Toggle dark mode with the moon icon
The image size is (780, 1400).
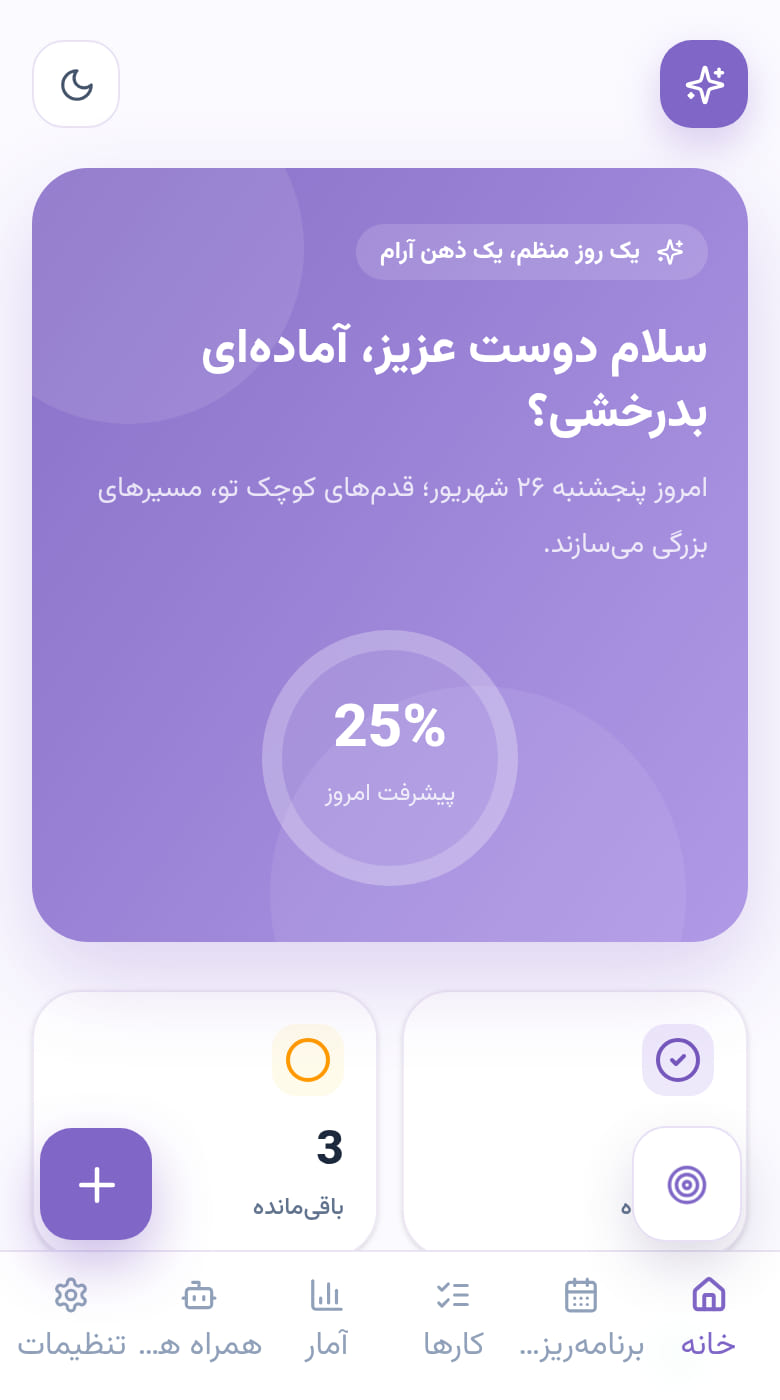click(x=76, y=84)
